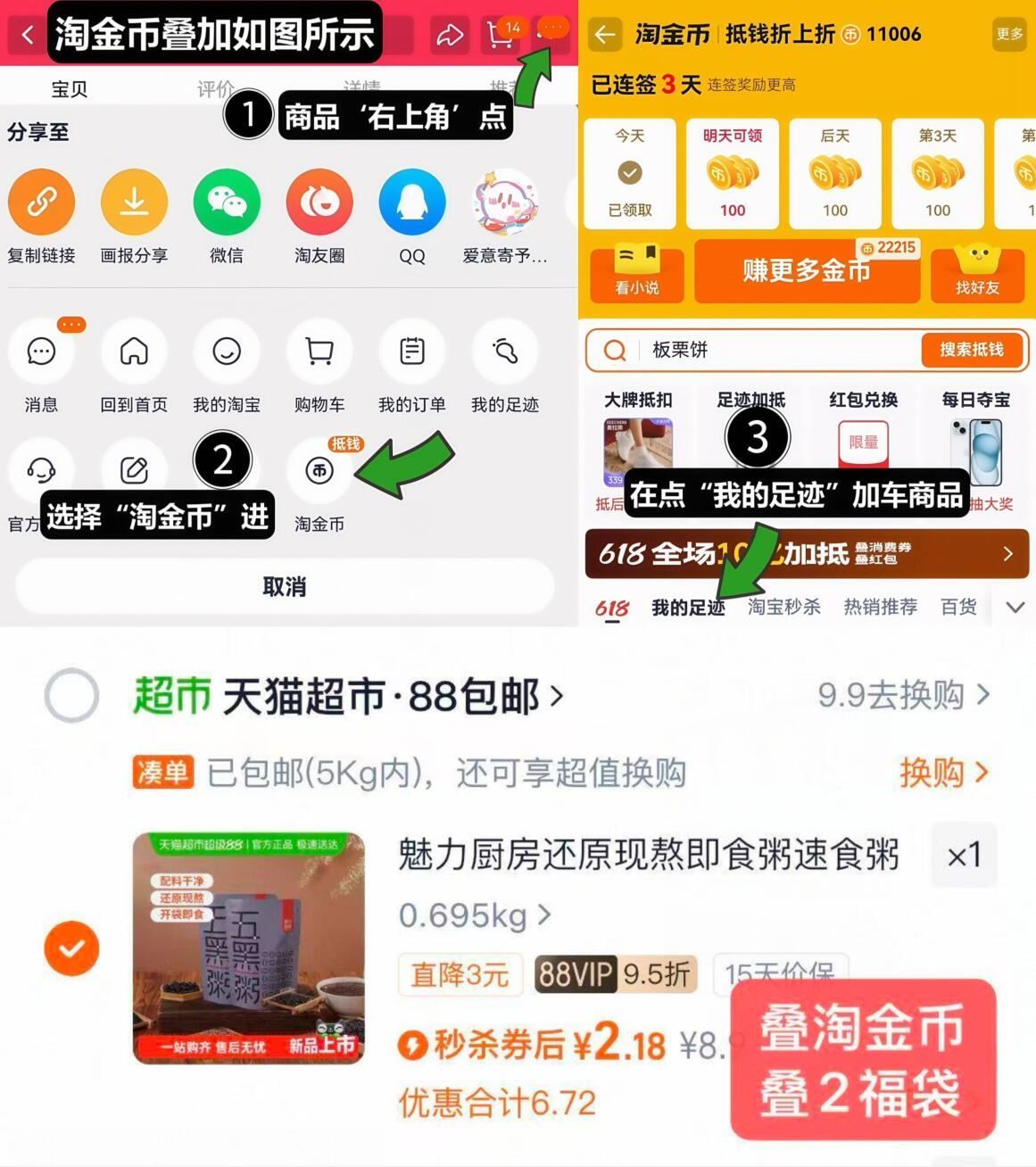Share via the QQ icon

410,202
